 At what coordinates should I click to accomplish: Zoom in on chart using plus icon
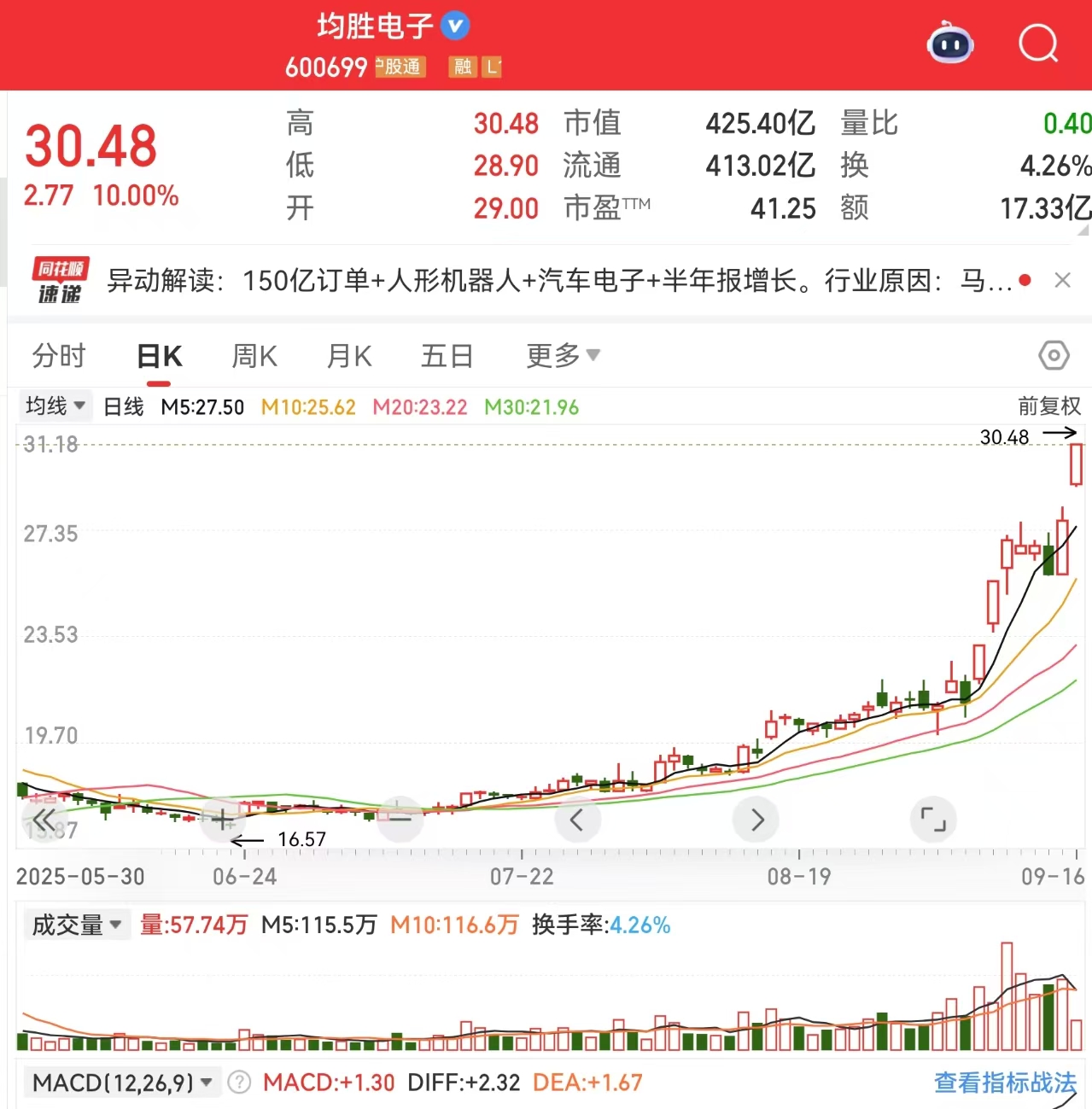point(223,819)
